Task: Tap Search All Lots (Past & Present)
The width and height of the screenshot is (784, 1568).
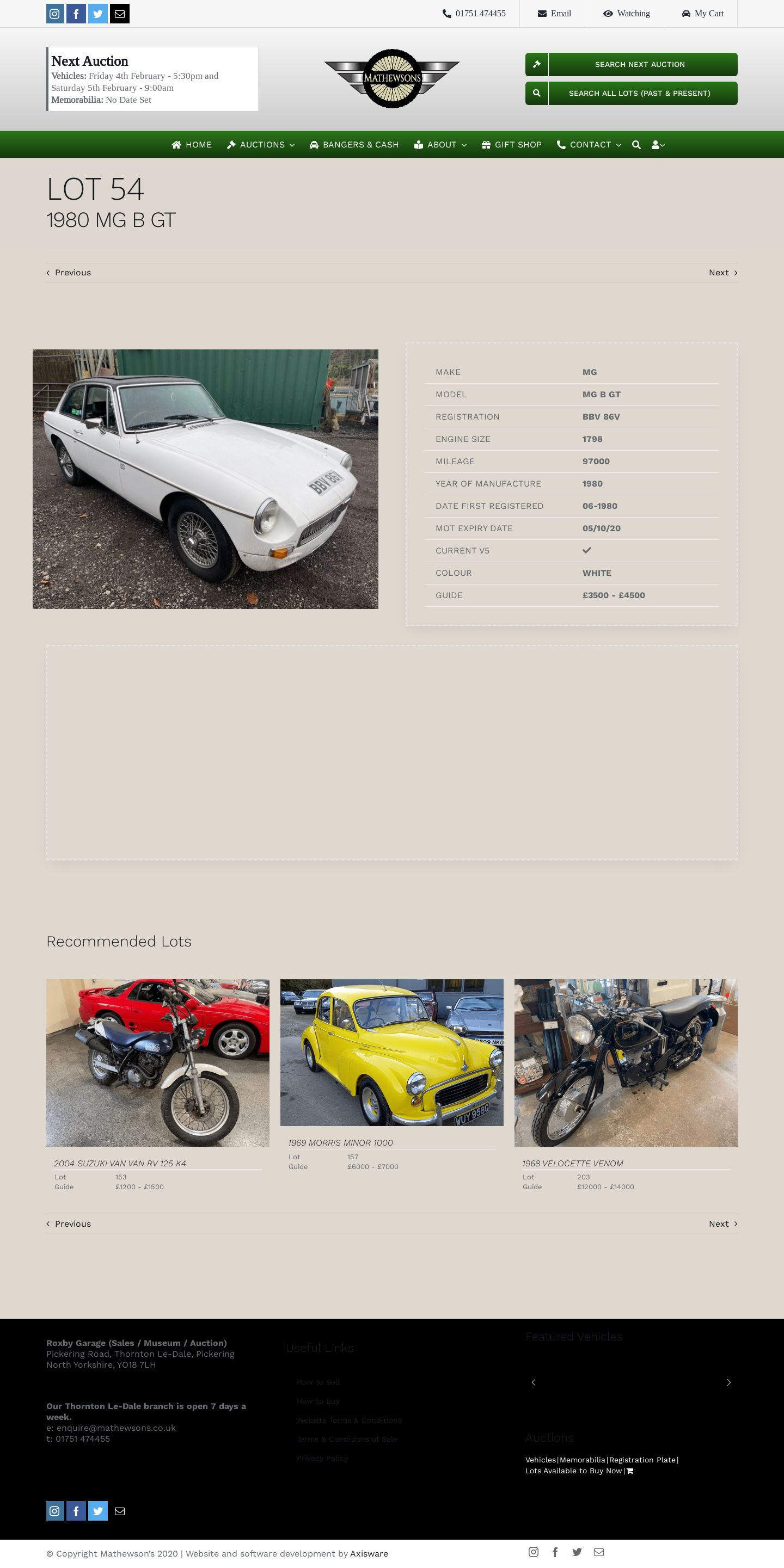Action: [x=631, y=93]
